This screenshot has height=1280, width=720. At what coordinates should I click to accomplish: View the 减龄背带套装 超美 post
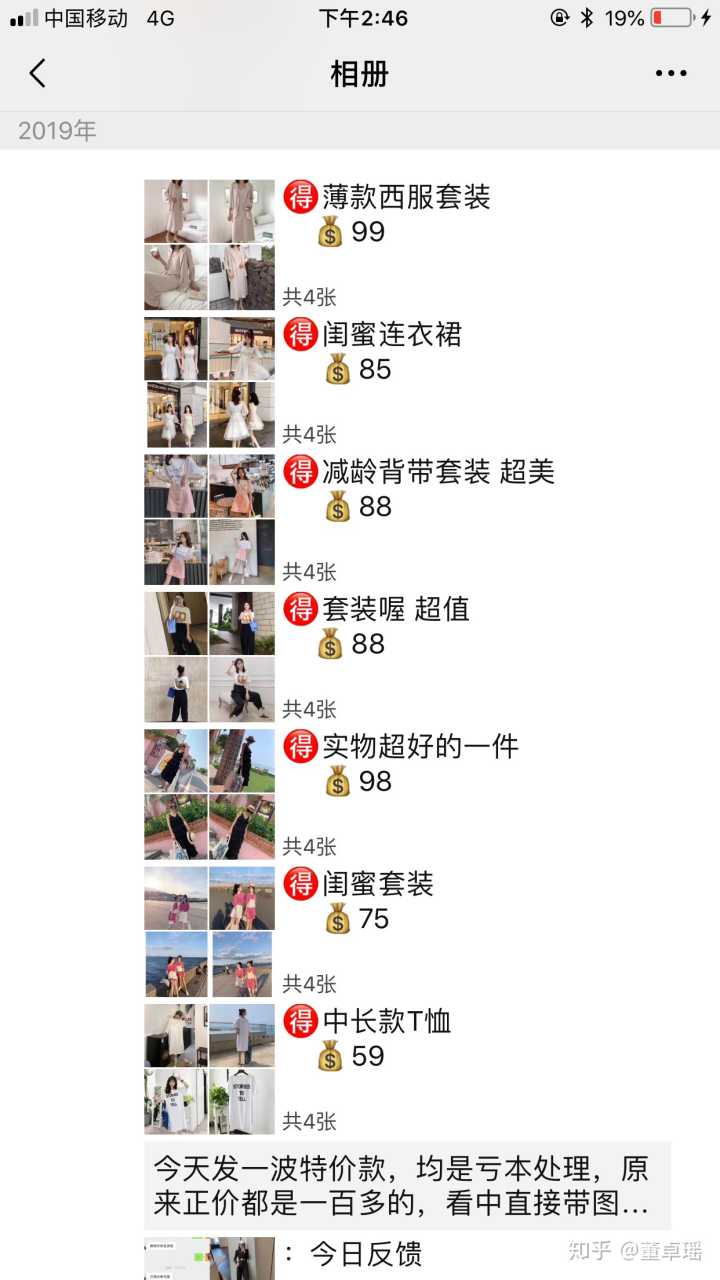coord(438,472)
